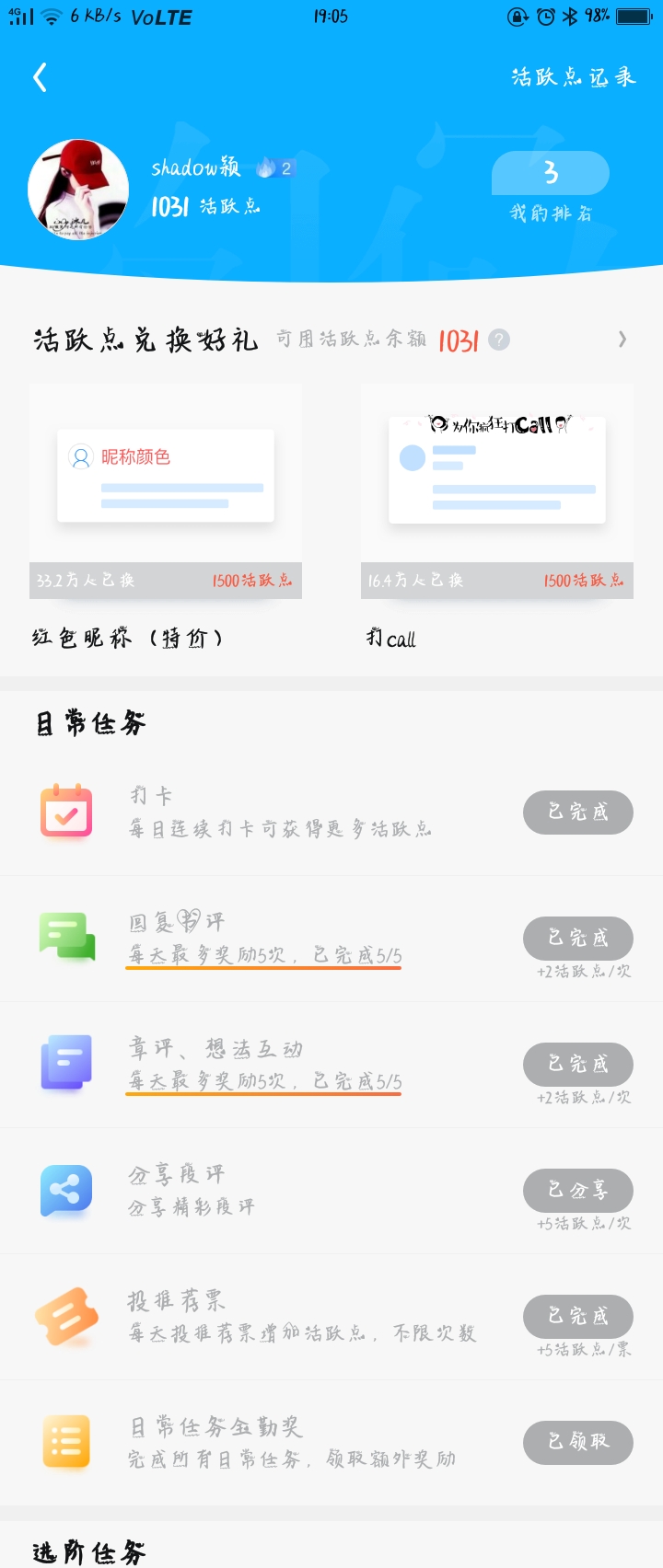The height and width of the screenshot is (1568, 663).
Task: Tap 已完成 button for 打卡 task
Action: click(x=578, y=813)
